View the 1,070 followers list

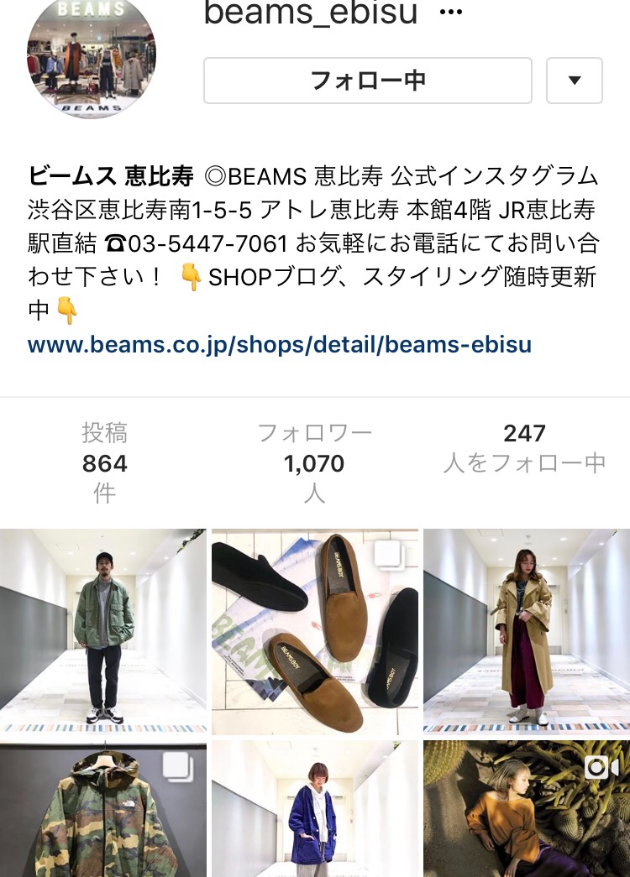tap(314, 463)
